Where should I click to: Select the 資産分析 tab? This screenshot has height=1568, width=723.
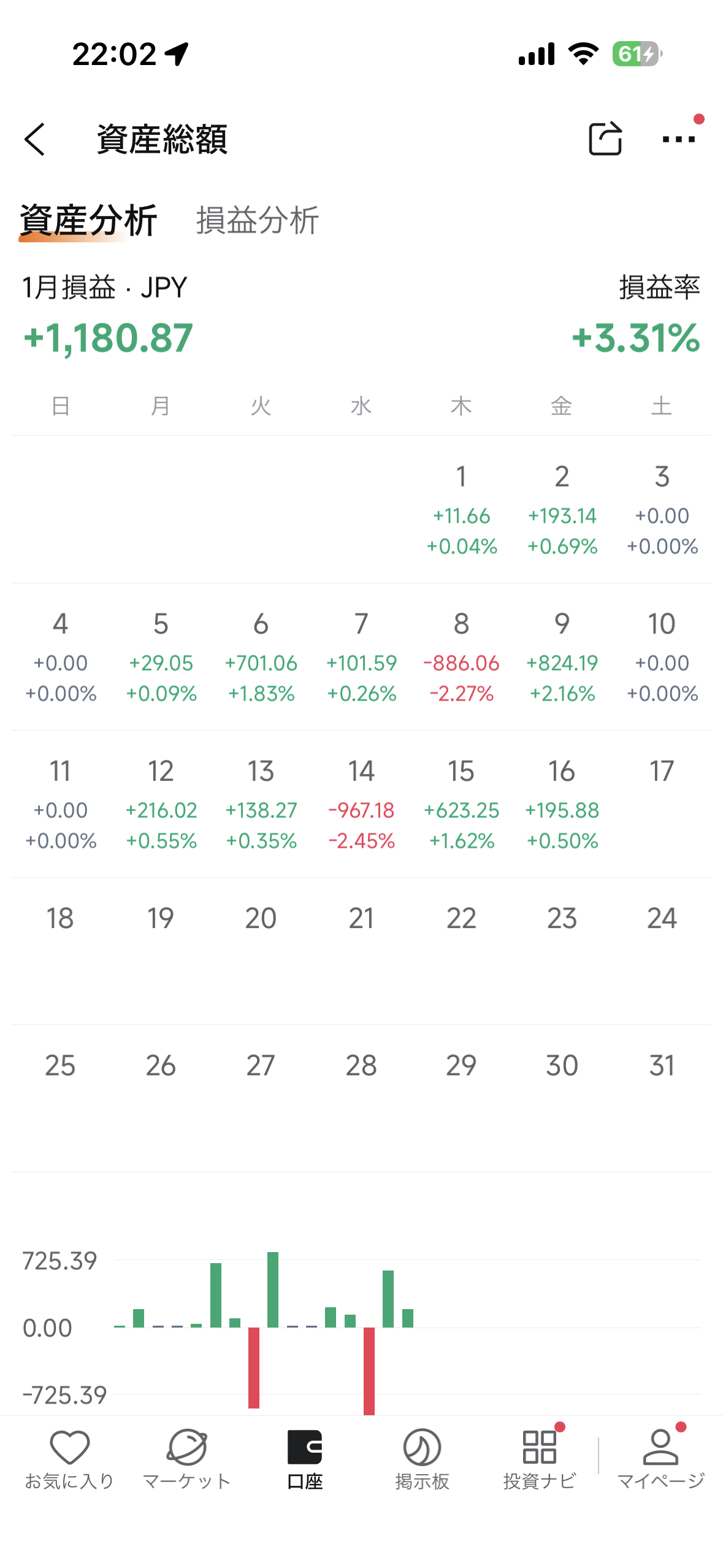coord(88,220)
